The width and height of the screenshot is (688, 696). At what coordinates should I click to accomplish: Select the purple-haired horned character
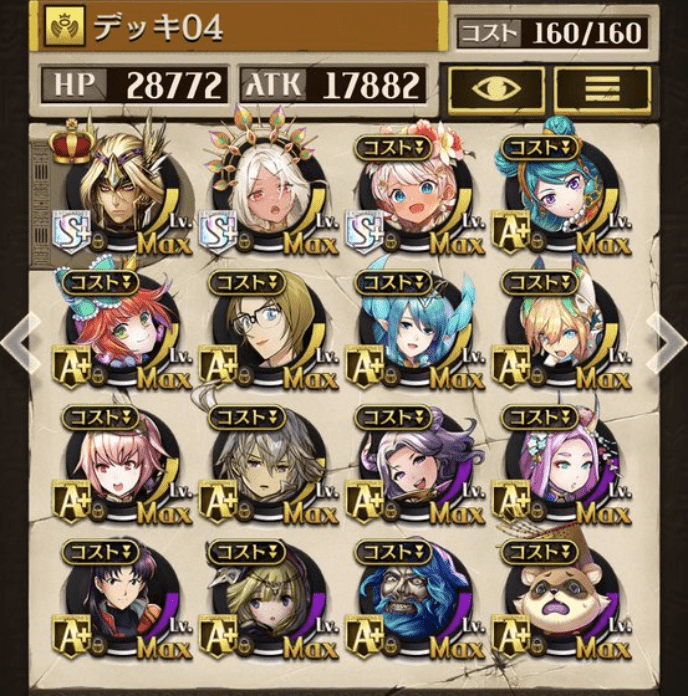[412, 468]
